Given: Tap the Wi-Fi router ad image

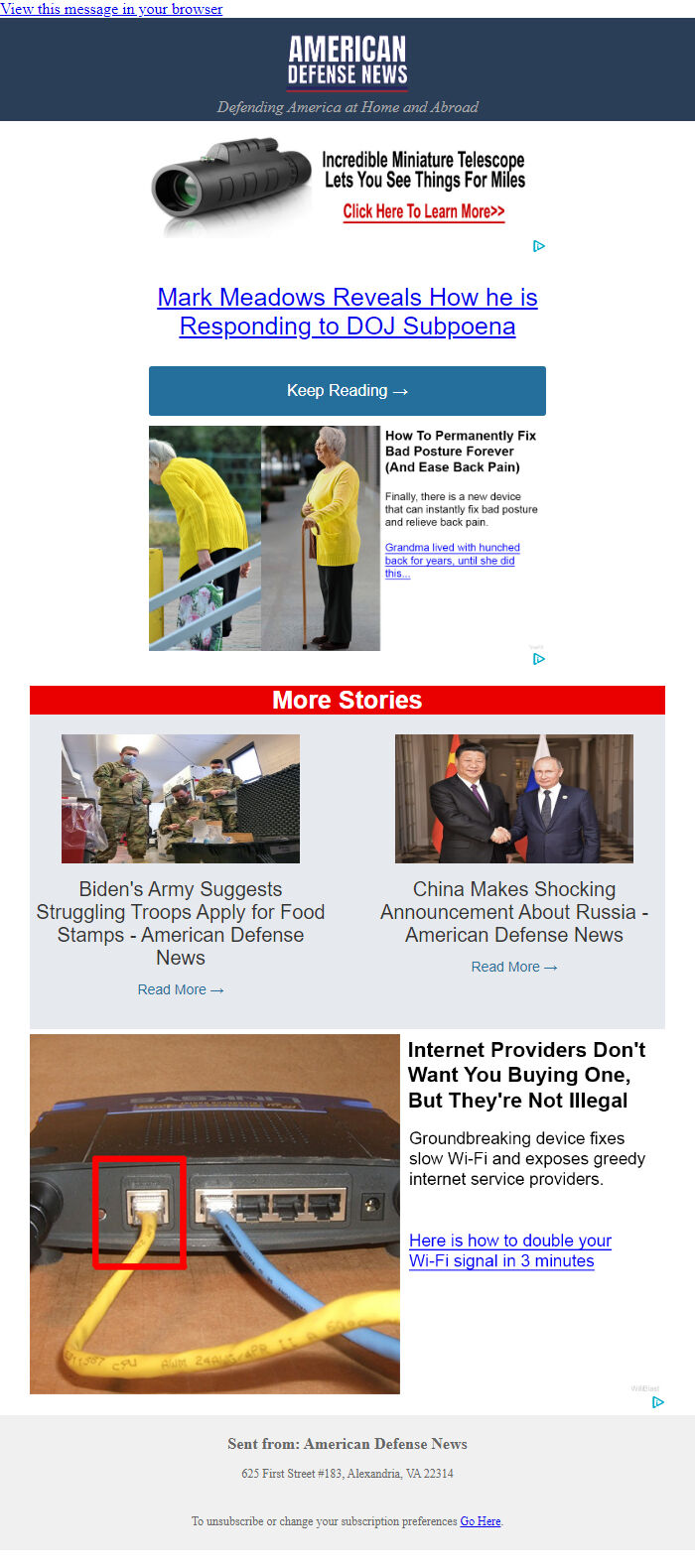Looking at the screenshot, I should click(214, 1214).
